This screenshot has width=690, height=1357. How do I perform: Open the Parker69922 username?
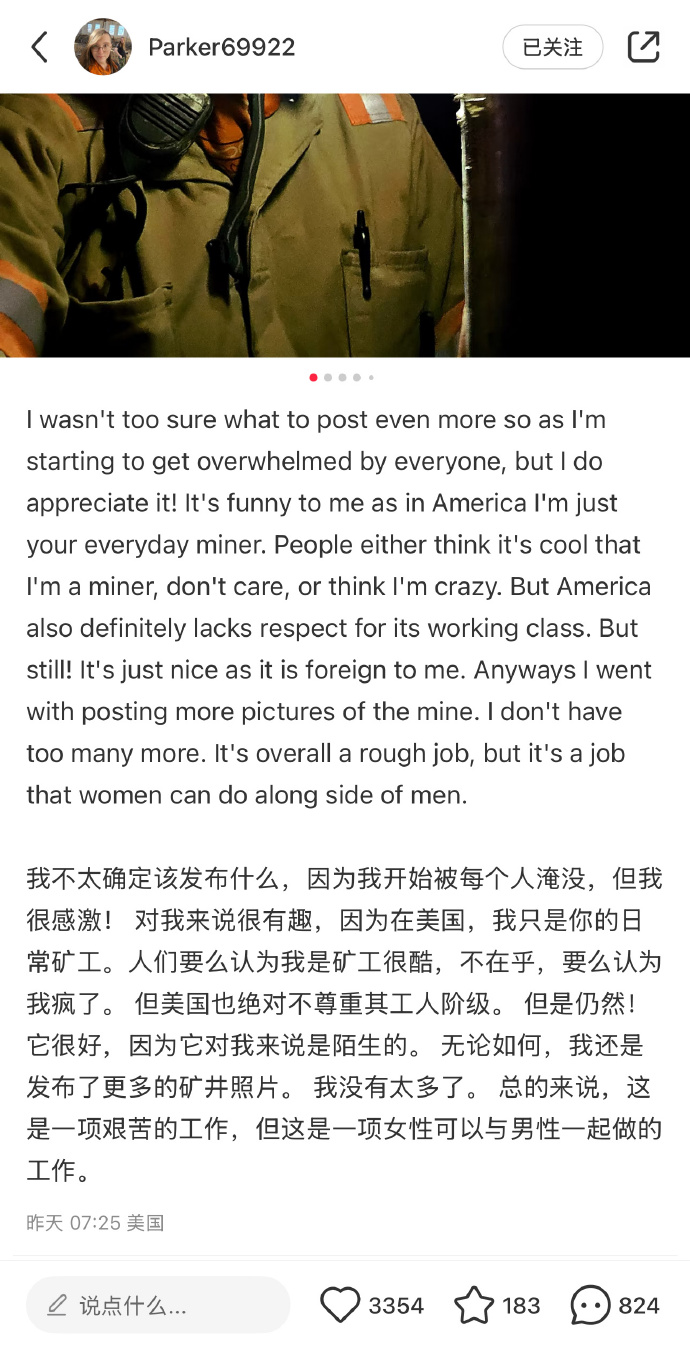point(221,47)
